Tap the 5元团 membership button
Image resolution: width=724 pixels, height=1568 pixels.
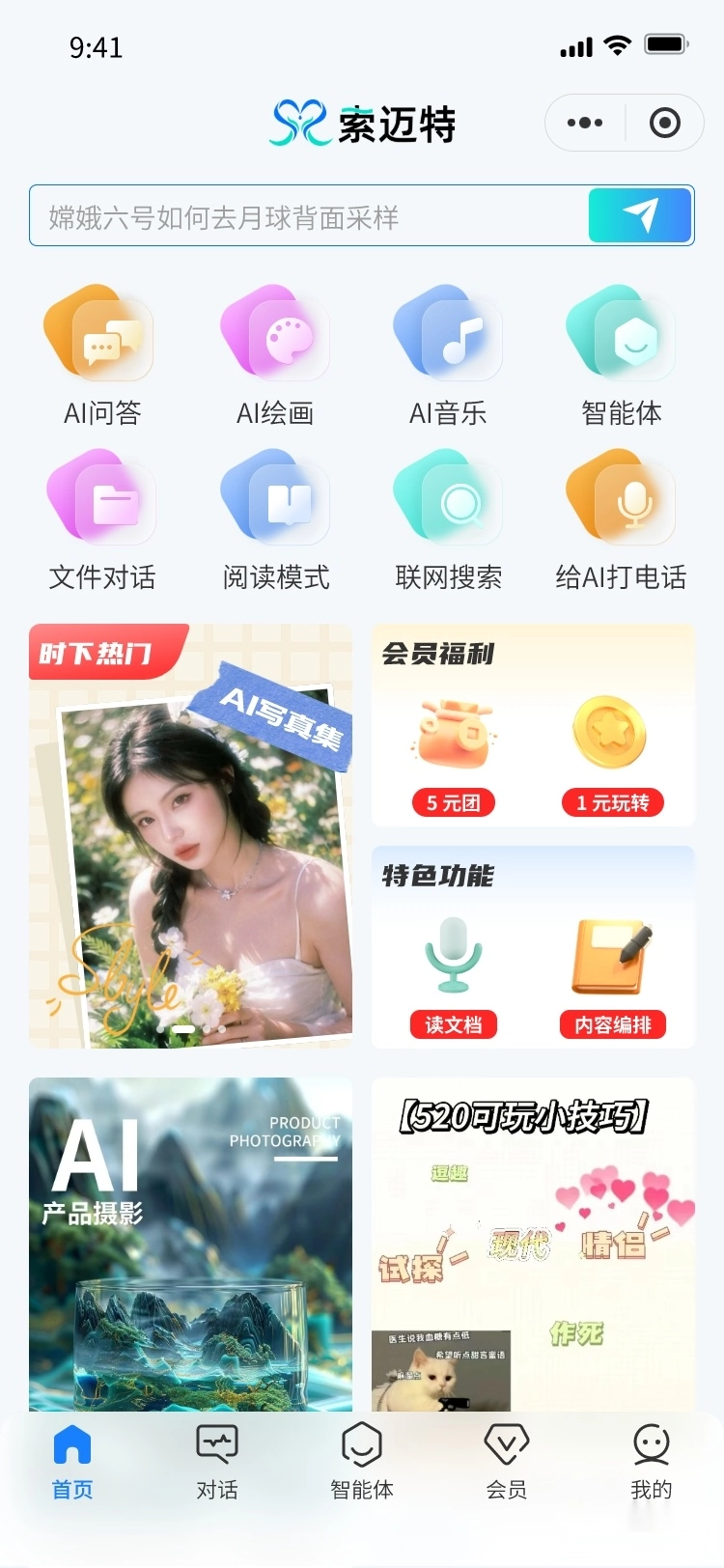tap(453, 802)
